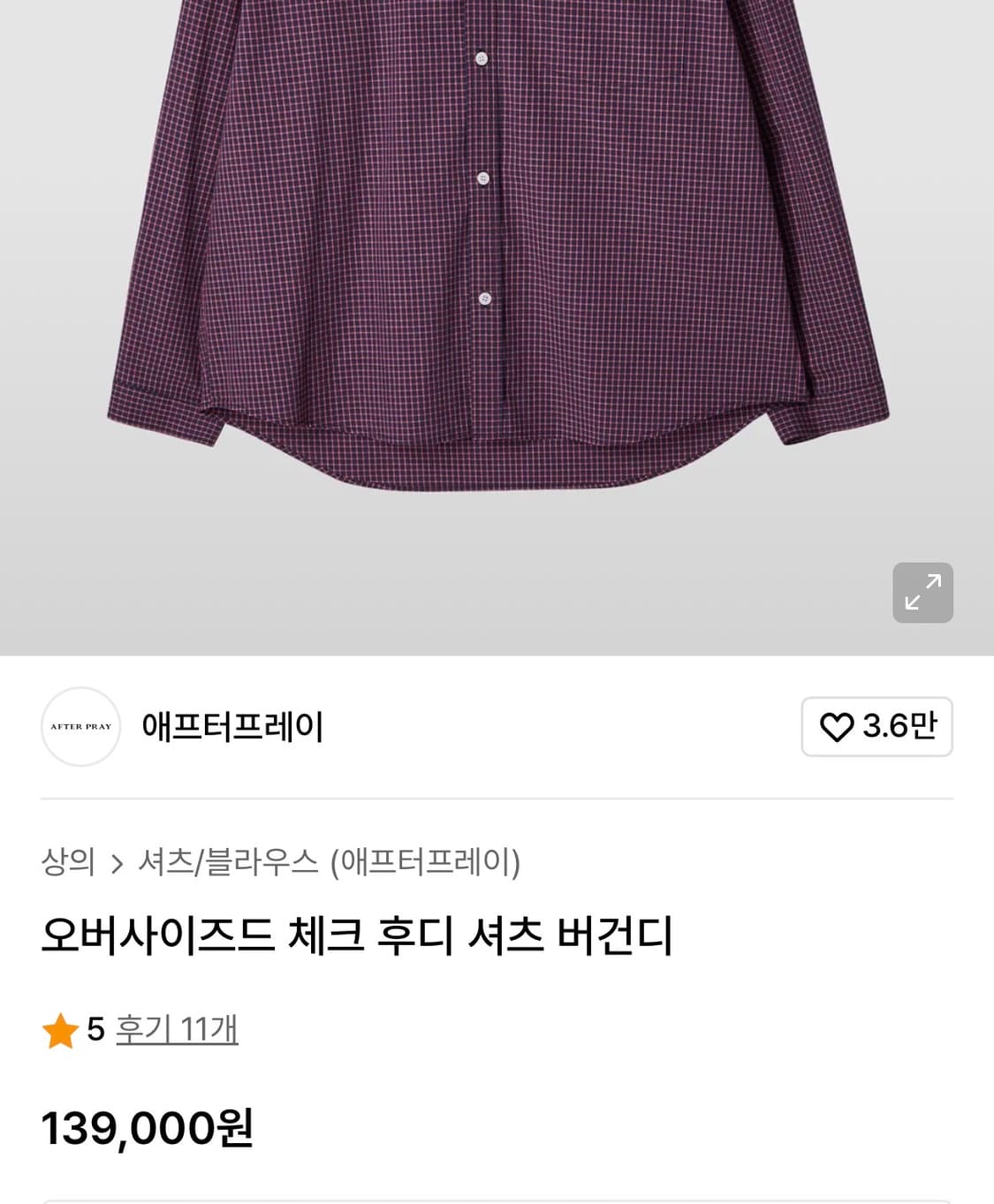This screenshot has height=1204, width=994.
Task: Click the AFTER PRAY circular brand logo
Action: (80, 727)
